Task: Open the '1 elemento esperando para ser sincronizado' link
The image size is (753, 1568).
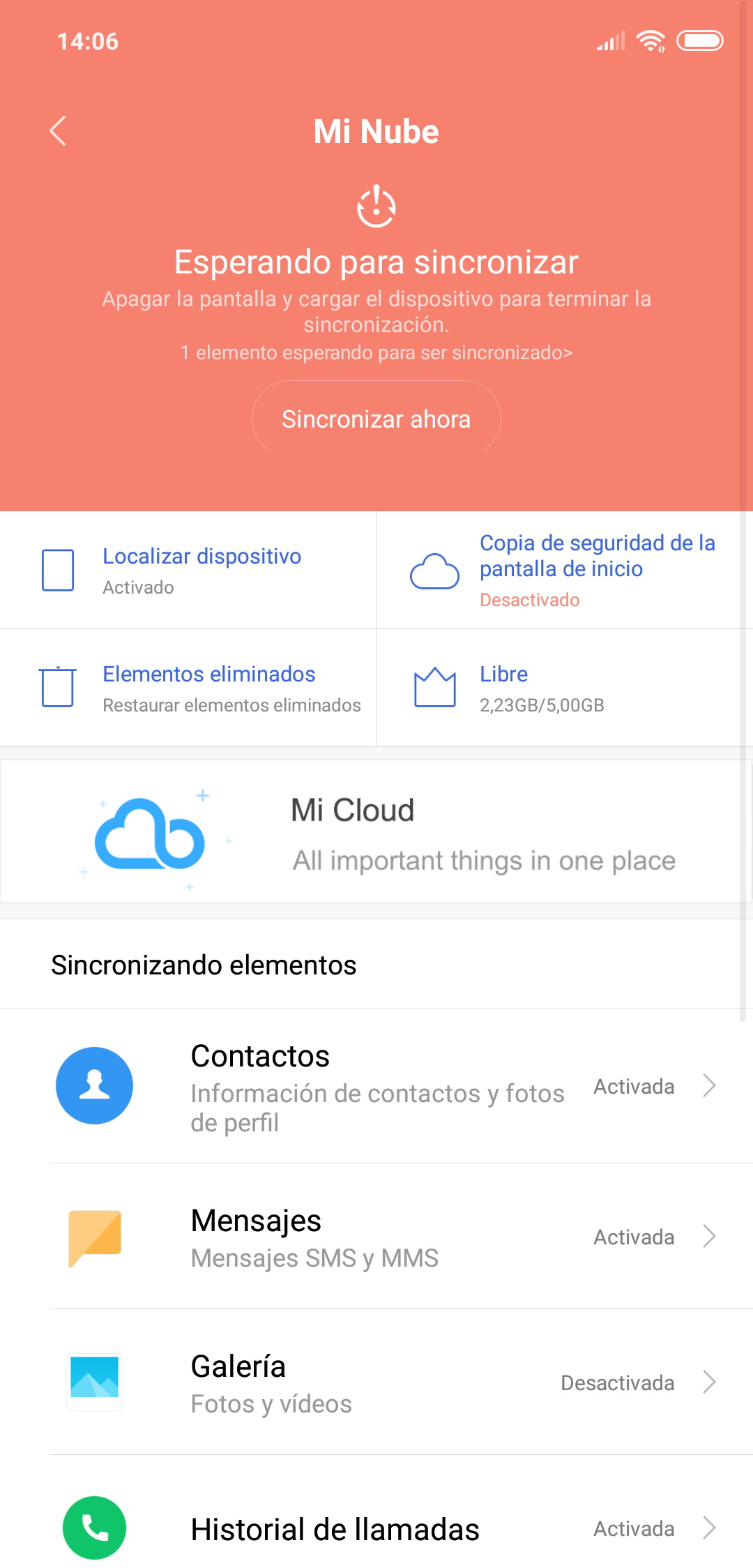Action: coord(376,353)
